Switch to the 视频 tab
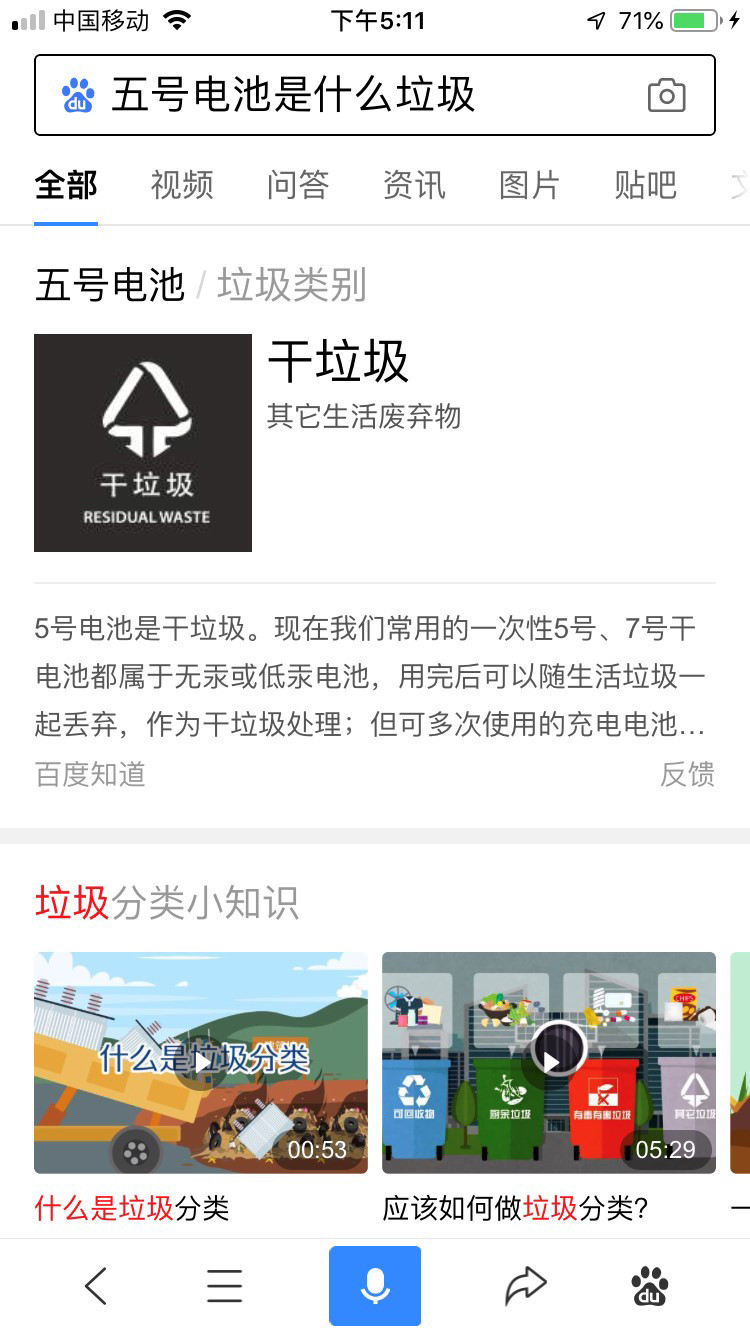Viewport: 750px width, 1334px height. pyautogui.click(x=182, y=185)
